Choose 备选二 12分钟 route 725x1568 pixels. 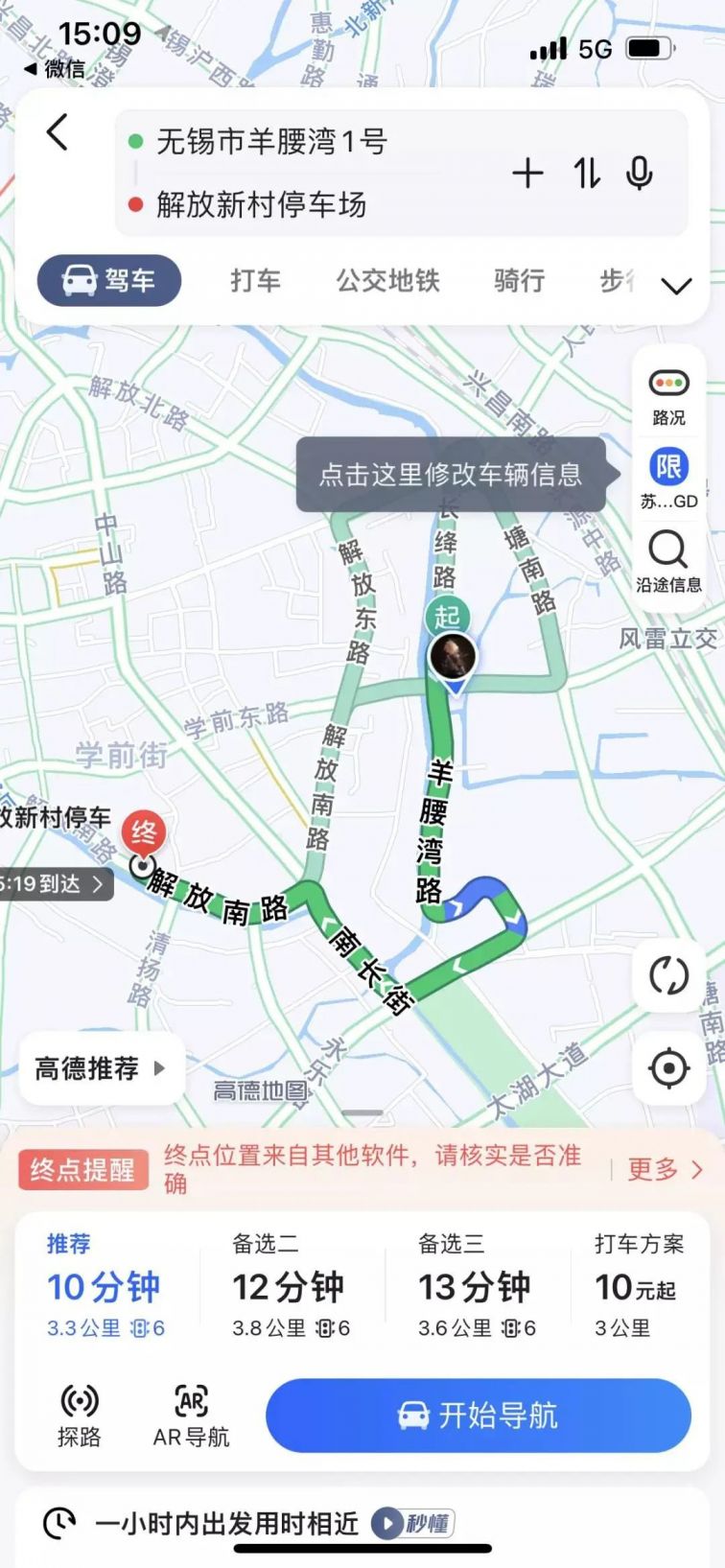pos(289,1285)
